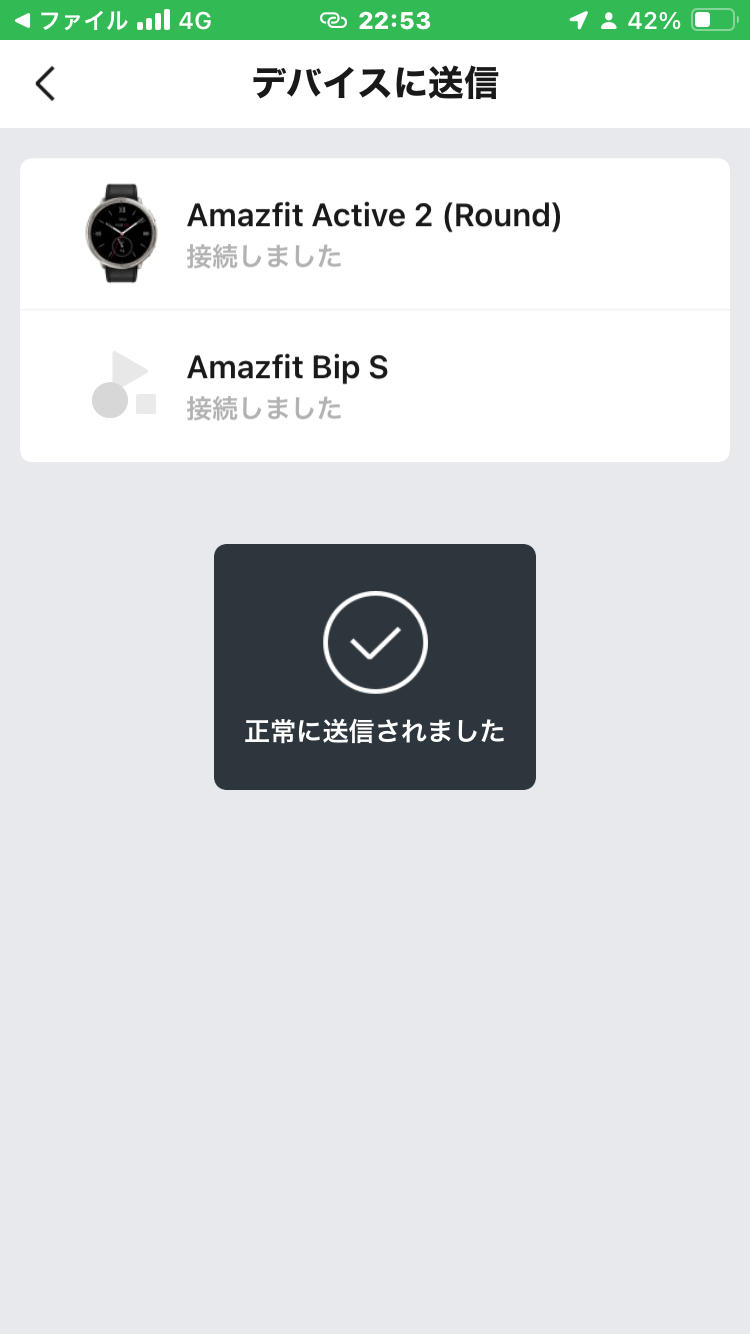Select the Amazfit Active 2 (Round) device row
The height and width of the screenshot is (1334, 750).
click(x=374, y=233)
